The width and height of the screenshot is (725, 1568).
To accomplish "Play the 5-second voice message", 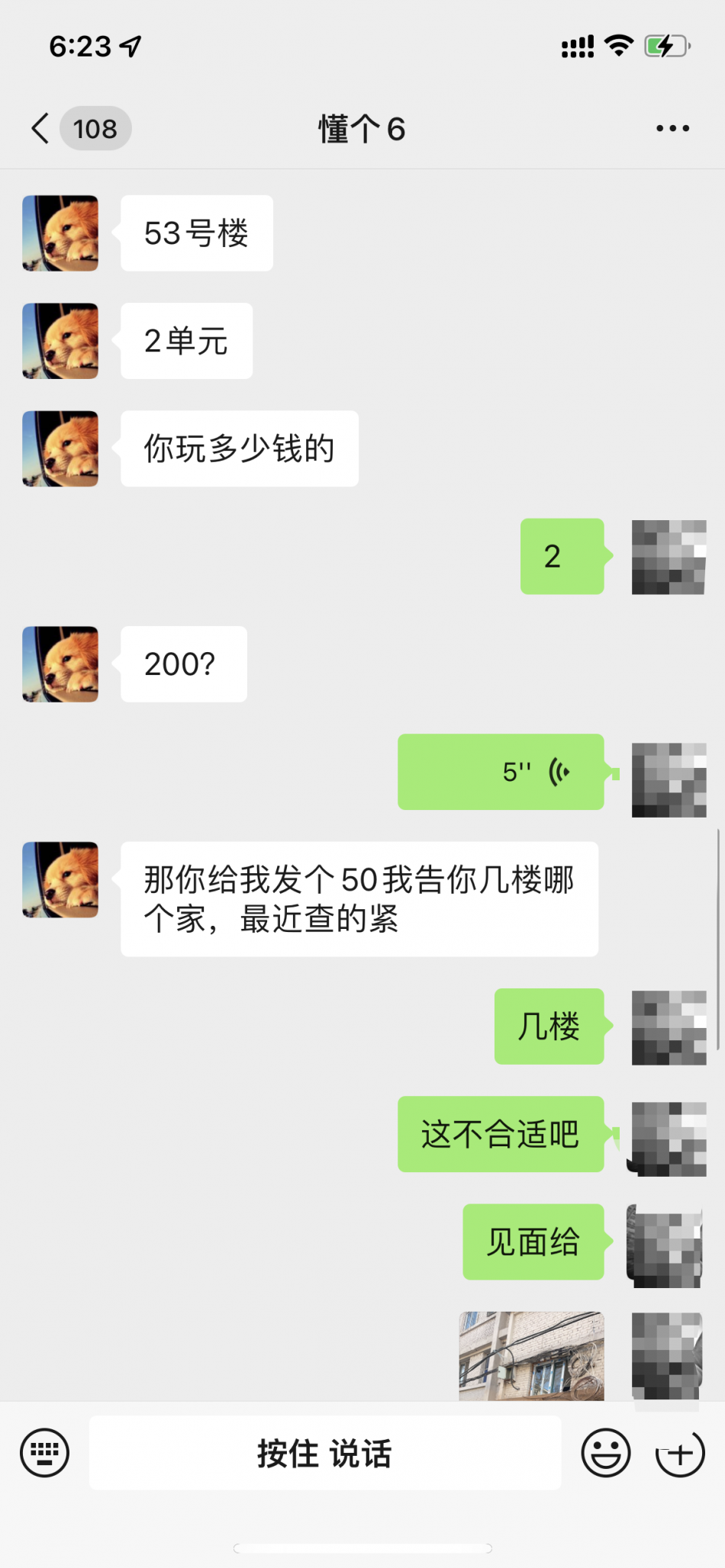I will coord(501,772).
